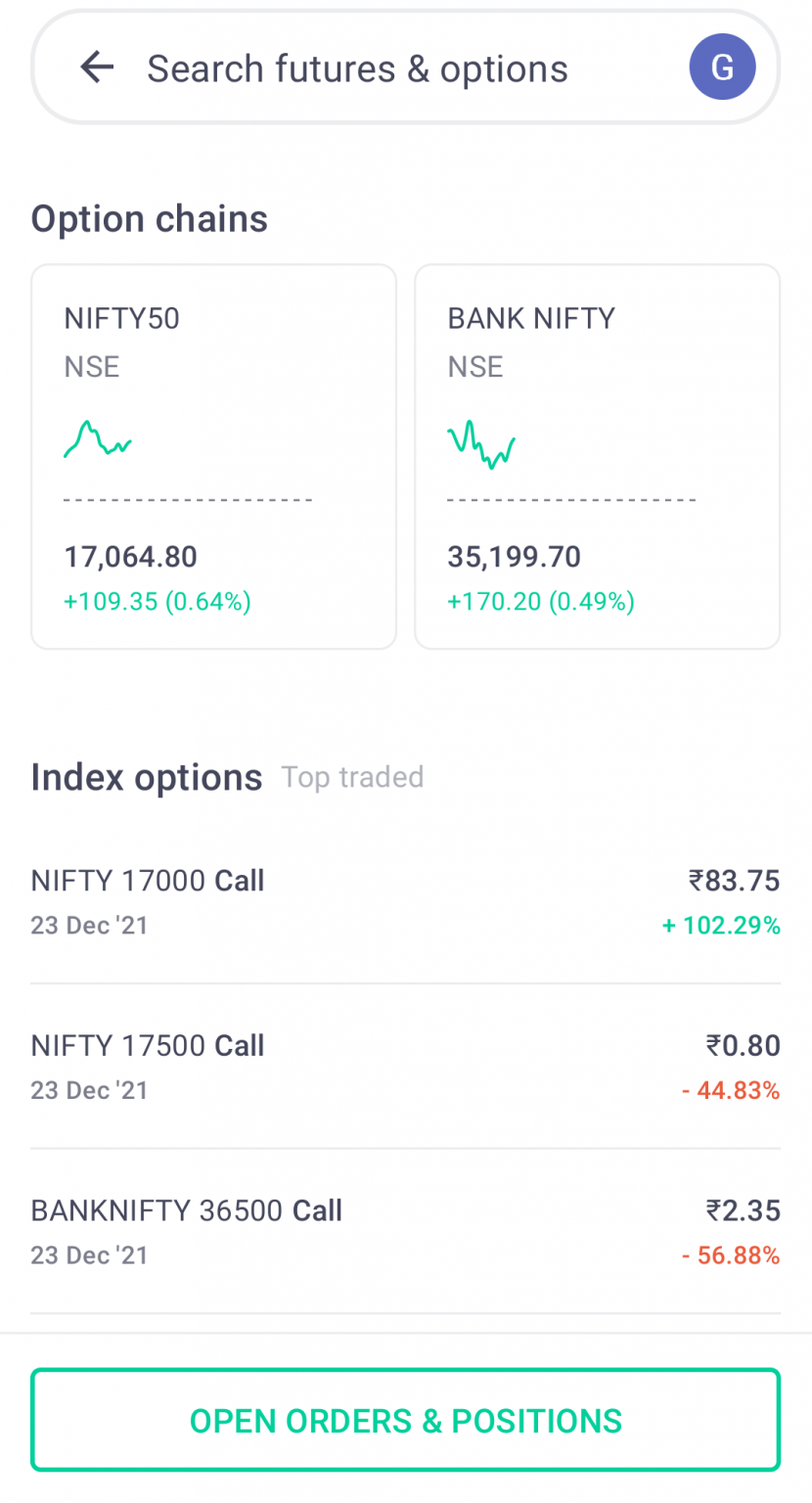Click the Option chains heading
The image size is (812, 1503).
tap(149, 218)
